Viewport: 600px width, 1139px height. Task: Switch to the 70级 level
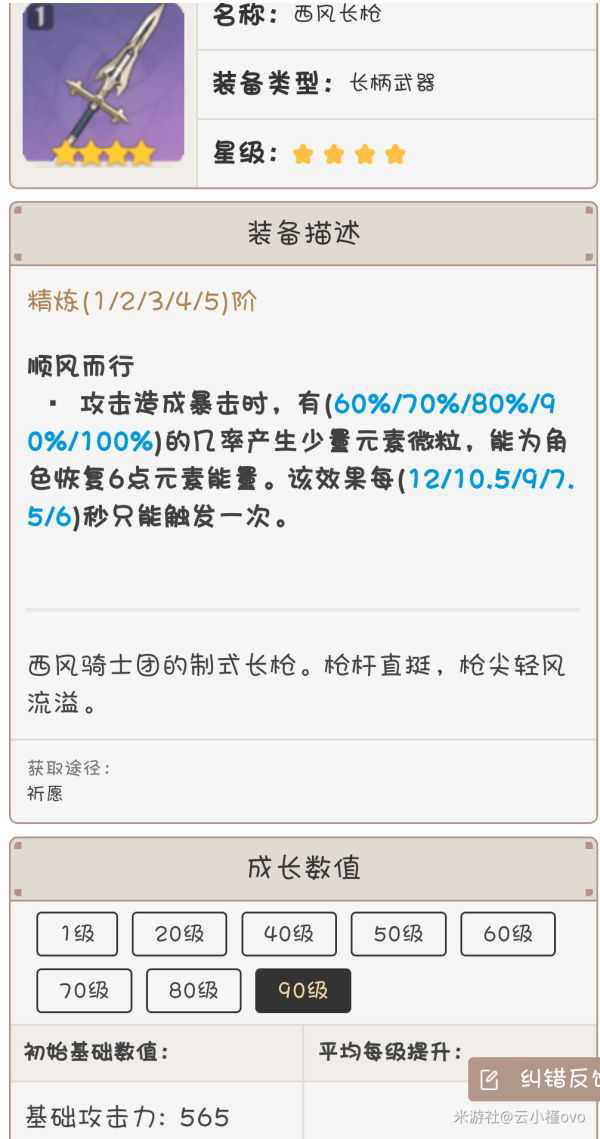click(x=84, y=991)
